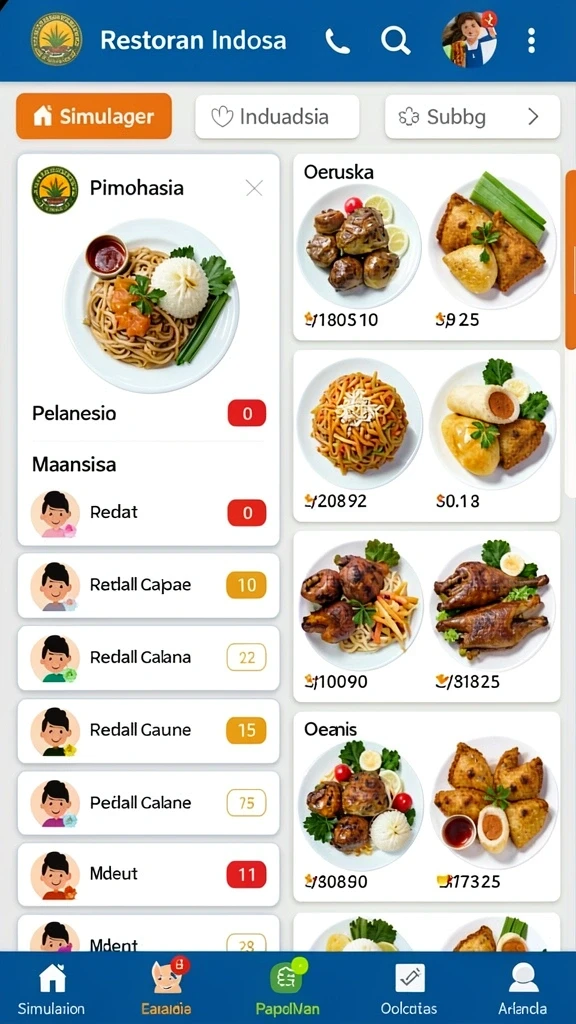The height and width of the screenshot is (1024, 576).
Task: Tap the phone call icon
Action: [338, 41]
